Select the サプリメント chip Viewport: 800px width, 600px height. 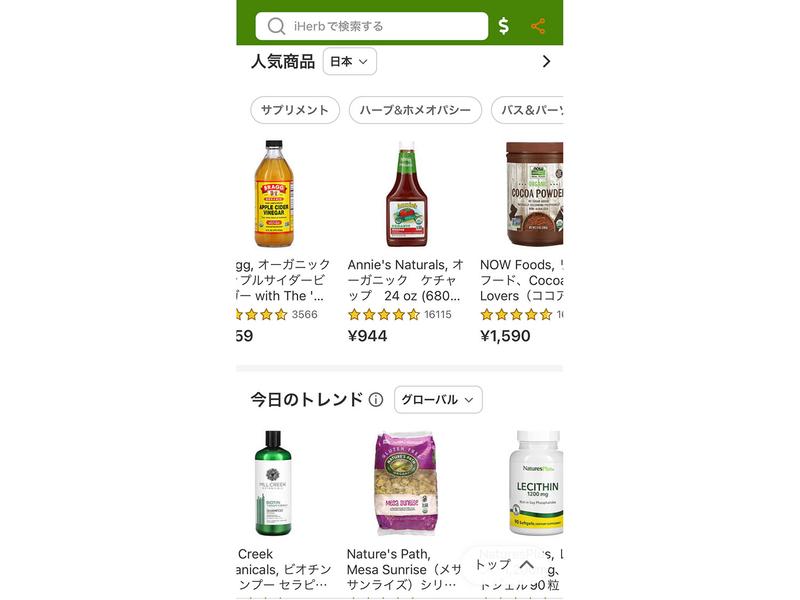[295, 110]
